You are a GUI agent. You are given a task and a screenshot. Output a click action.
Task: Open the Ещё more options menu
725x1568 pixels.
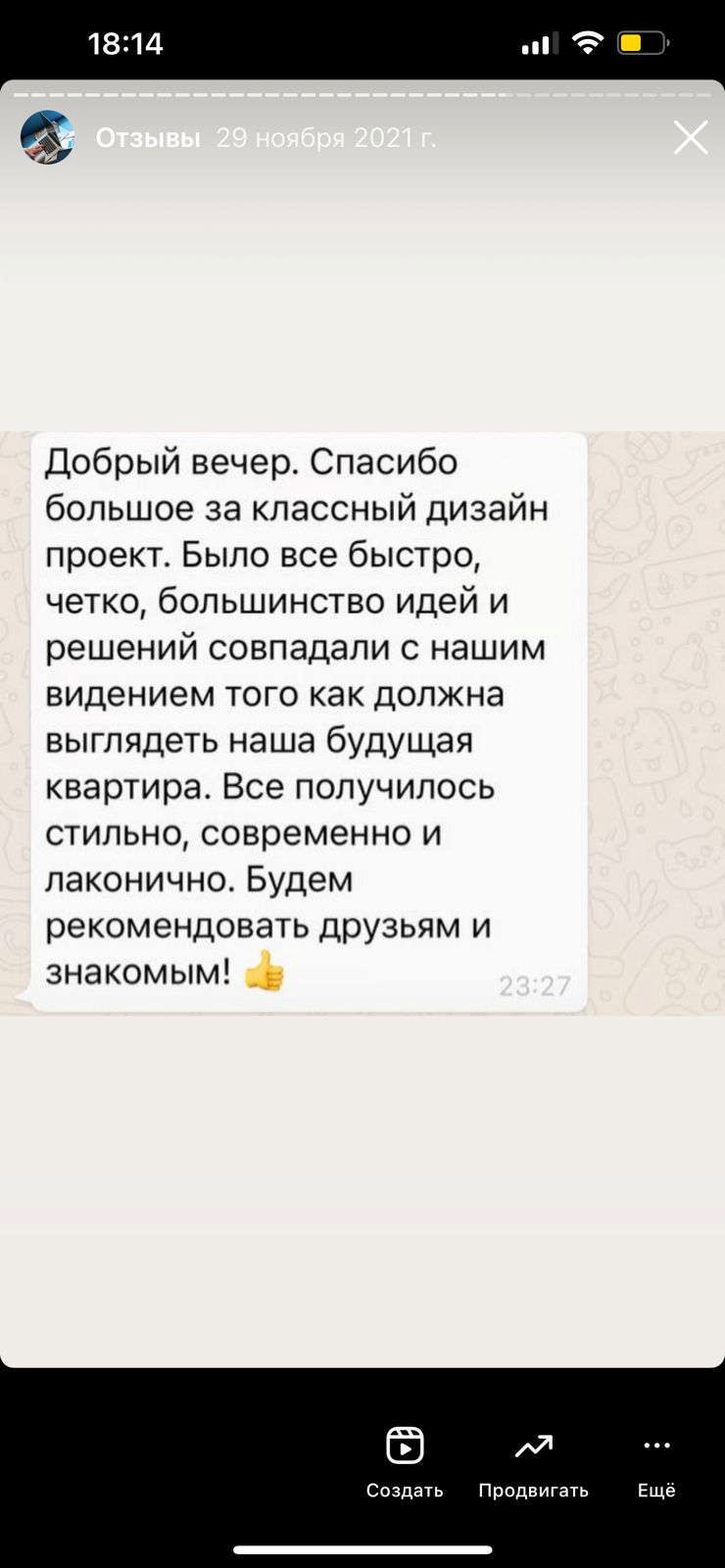pyautogui.click(x=656, y=1461)
